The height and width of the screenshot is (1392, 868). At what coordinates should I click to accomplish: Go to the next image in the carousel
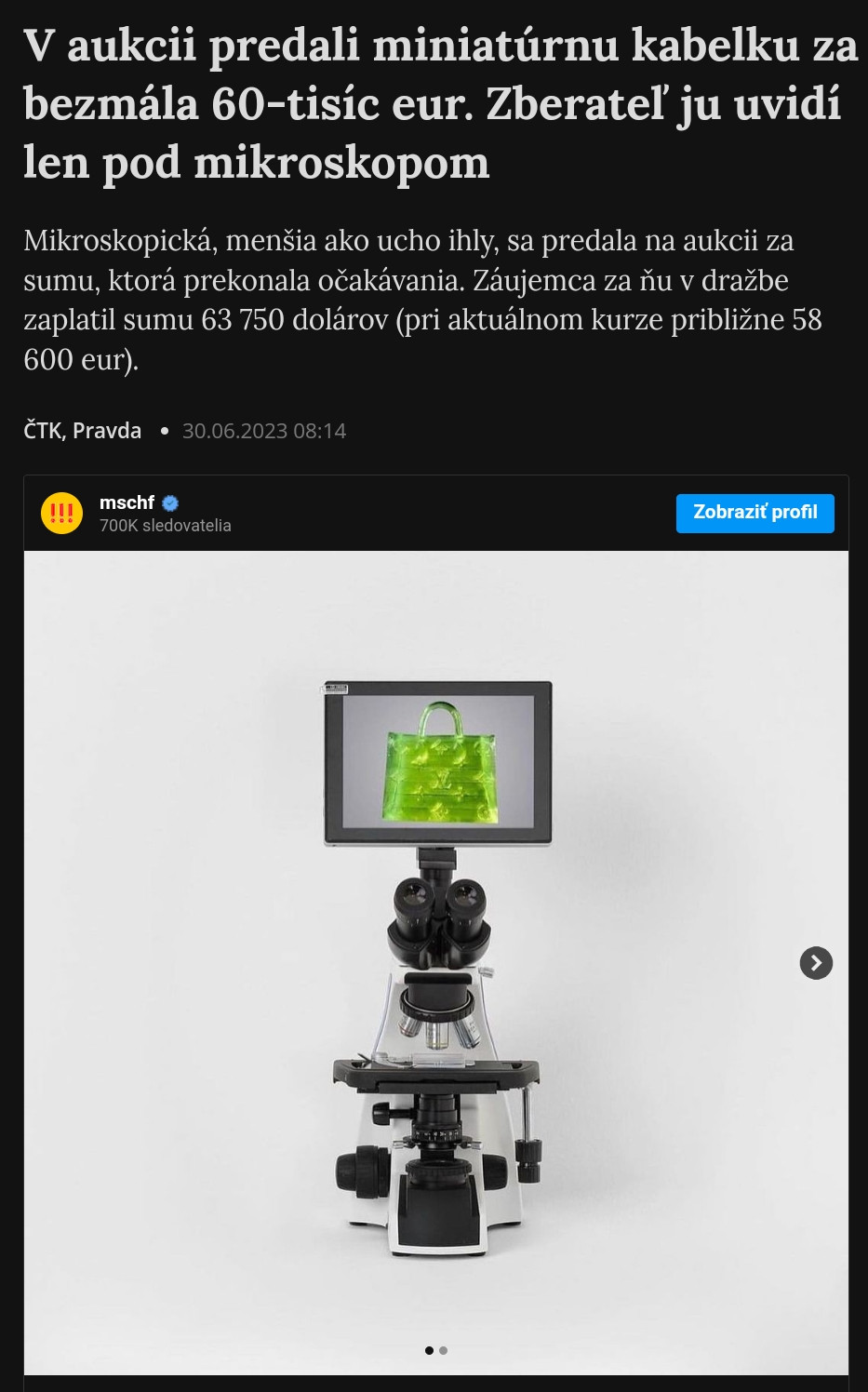(816, 963)
